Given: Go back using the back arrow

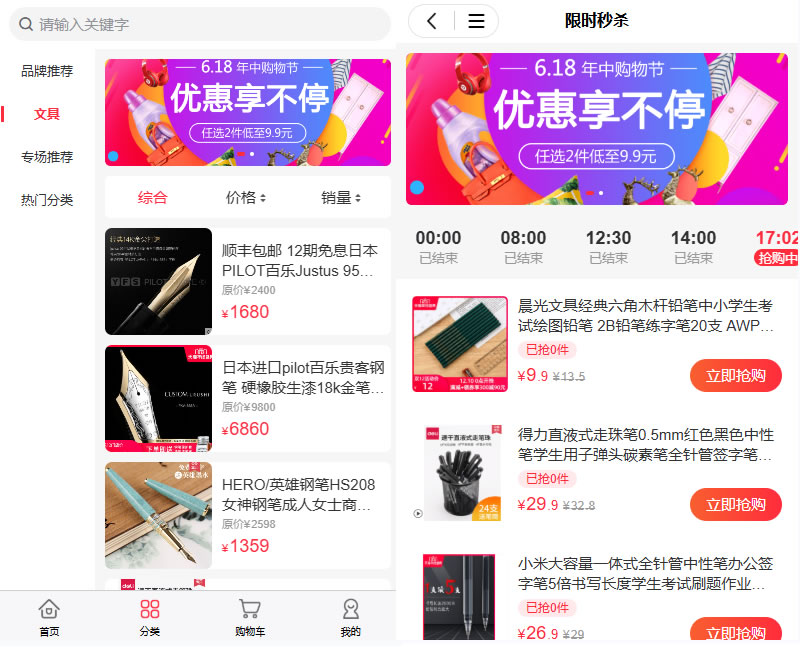Looking at the screenshot, I should (432, 21).
